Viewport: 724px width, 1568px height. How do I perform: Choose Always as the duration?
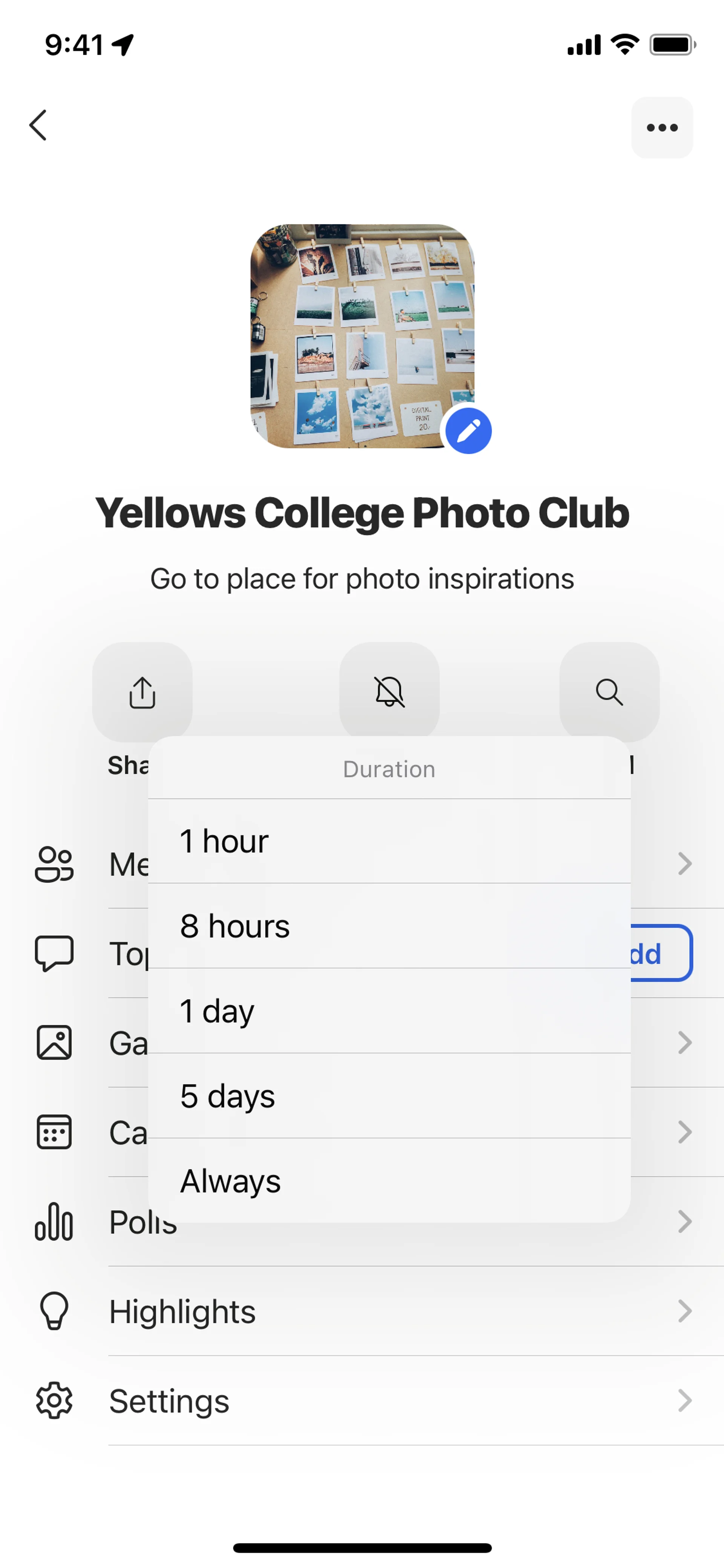tap(390, 1181)
